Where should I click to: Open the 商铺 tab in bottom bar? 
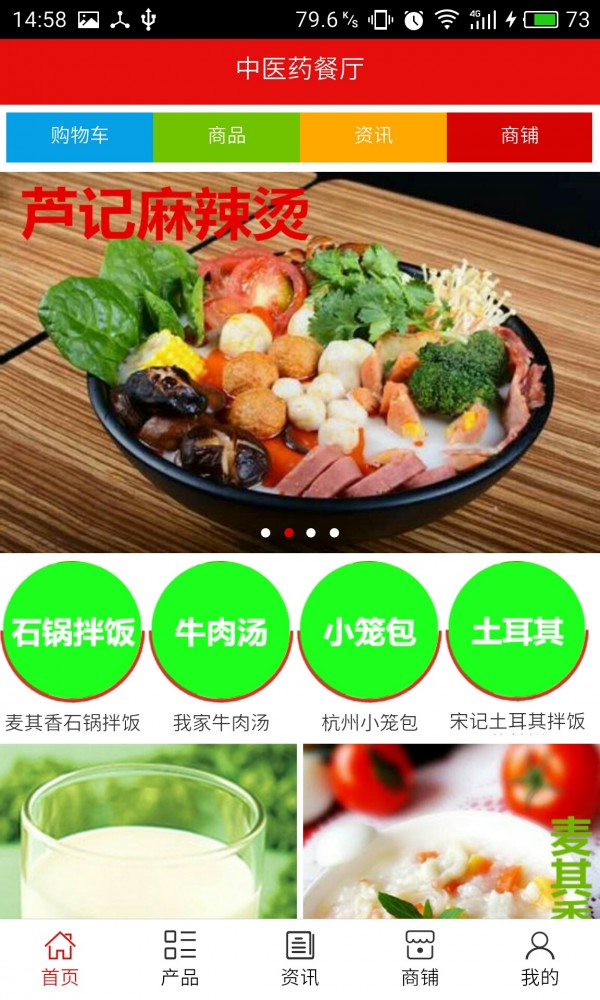point(420,959)
